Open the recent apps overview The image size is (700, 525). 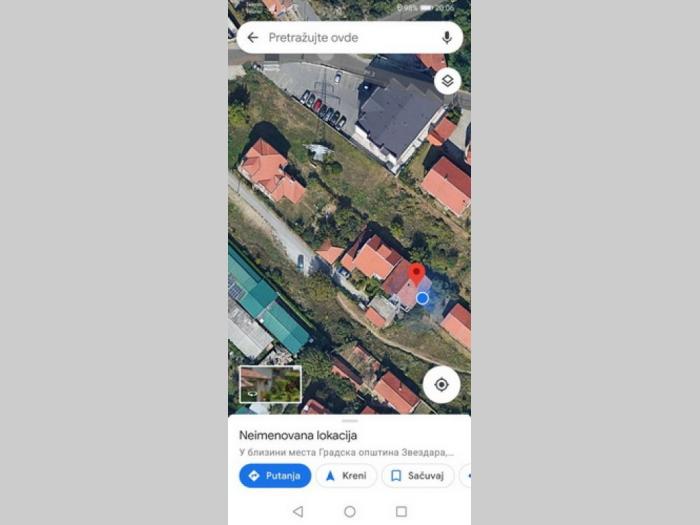(x=401, y=511)
